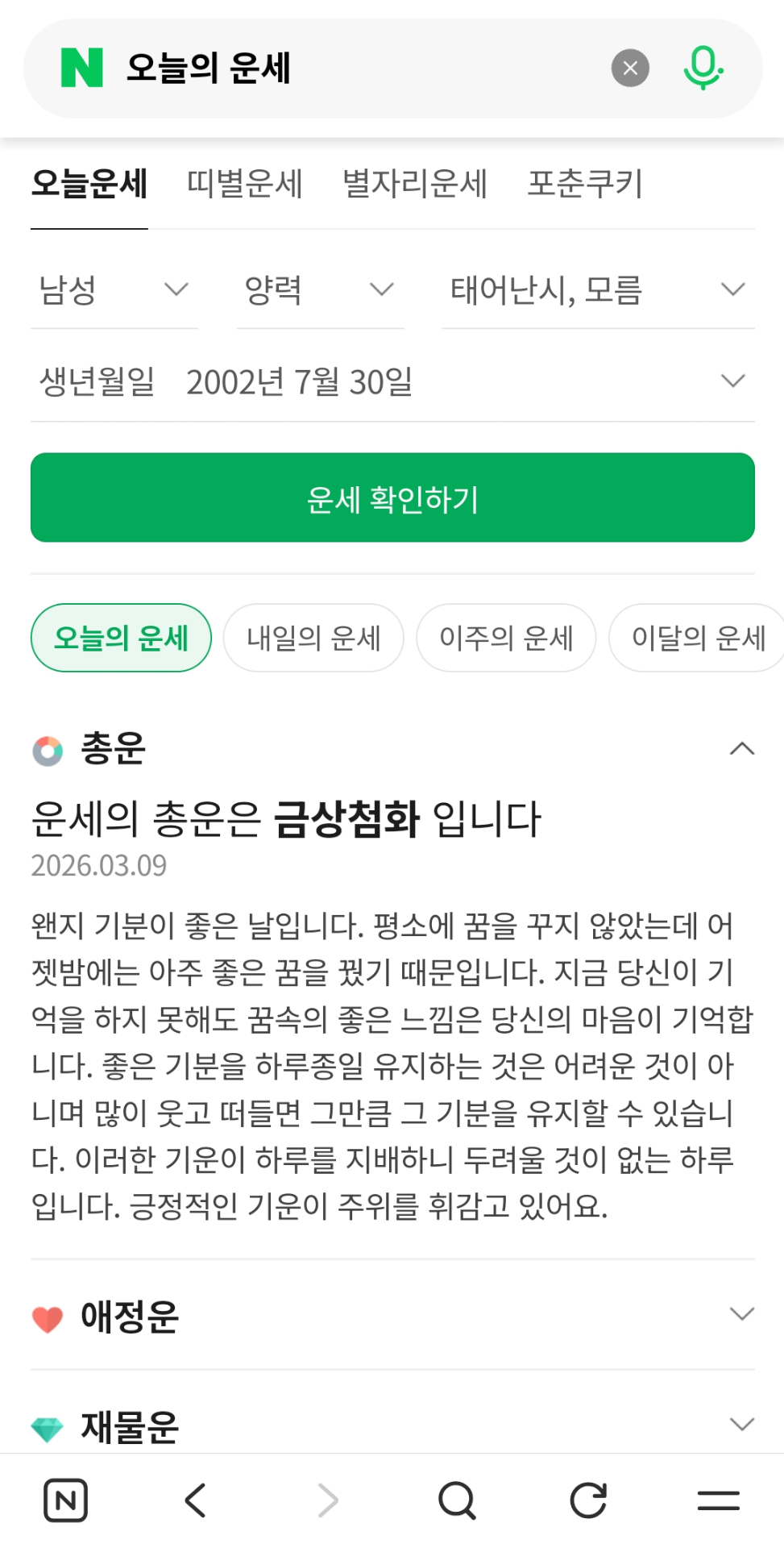Screen dimensions: 784x1548
Task: Open the 태어난시 birth time dropdown
Action: click(597, 290)
